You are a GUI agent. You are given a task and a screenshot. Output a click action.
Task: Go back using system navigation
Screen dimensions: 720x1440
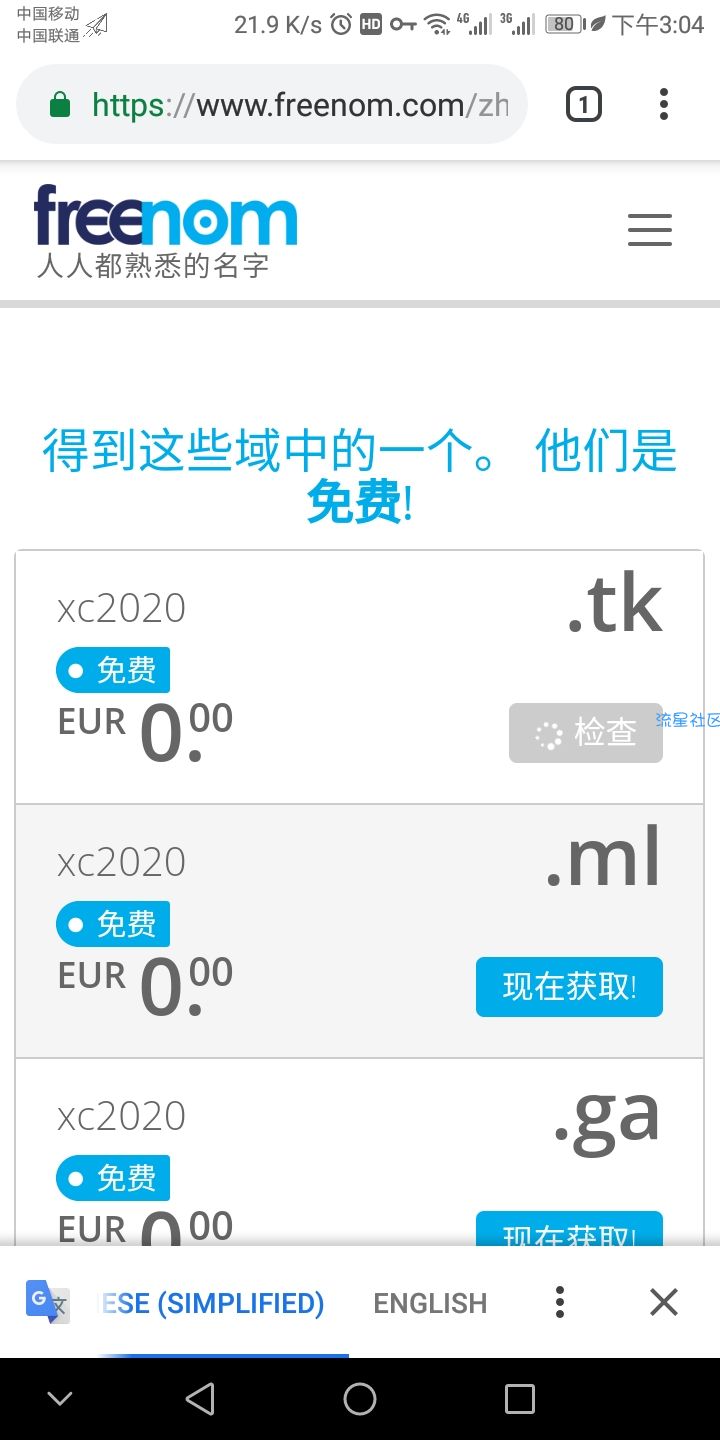200,1399
